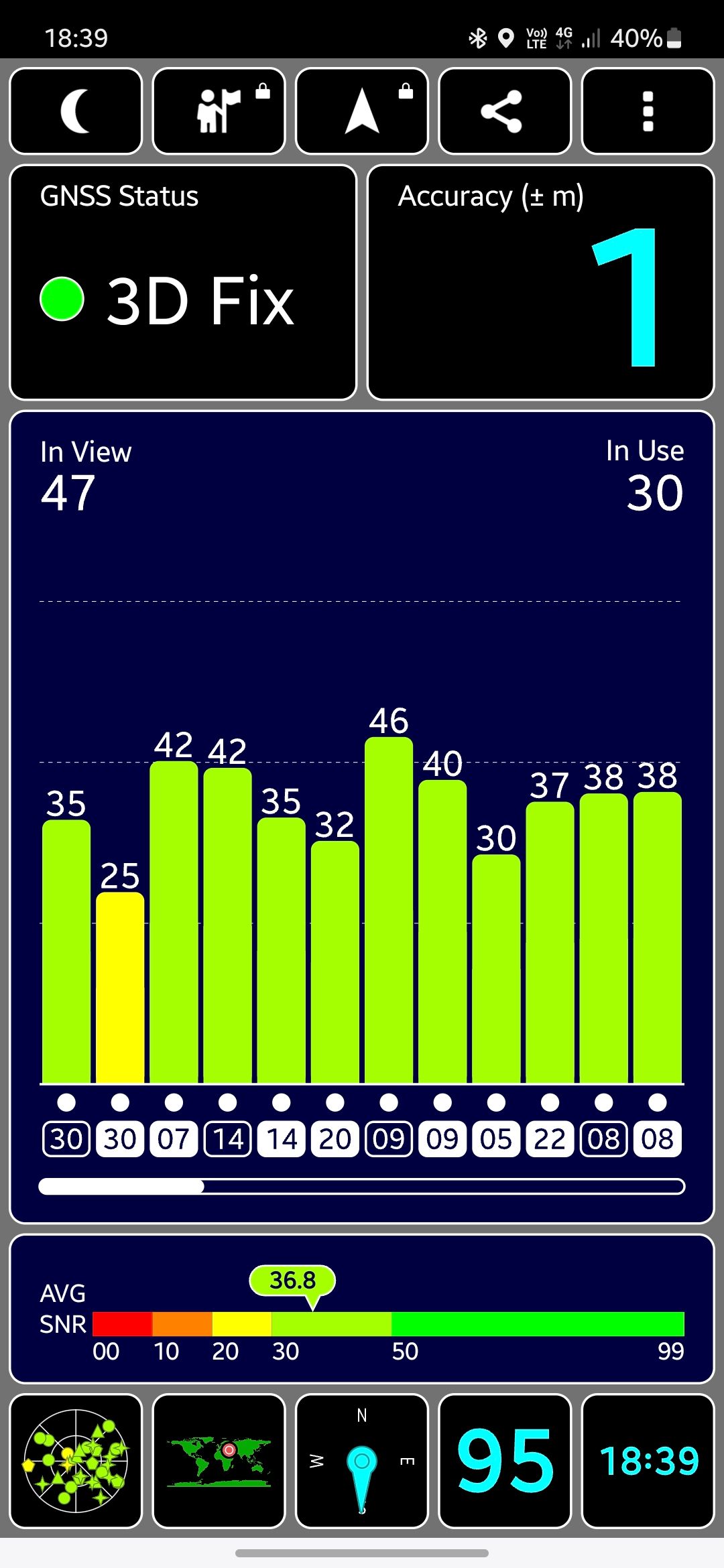
Task: Open the satellite sky view radar tile
Action: (x=76, y=1461)
